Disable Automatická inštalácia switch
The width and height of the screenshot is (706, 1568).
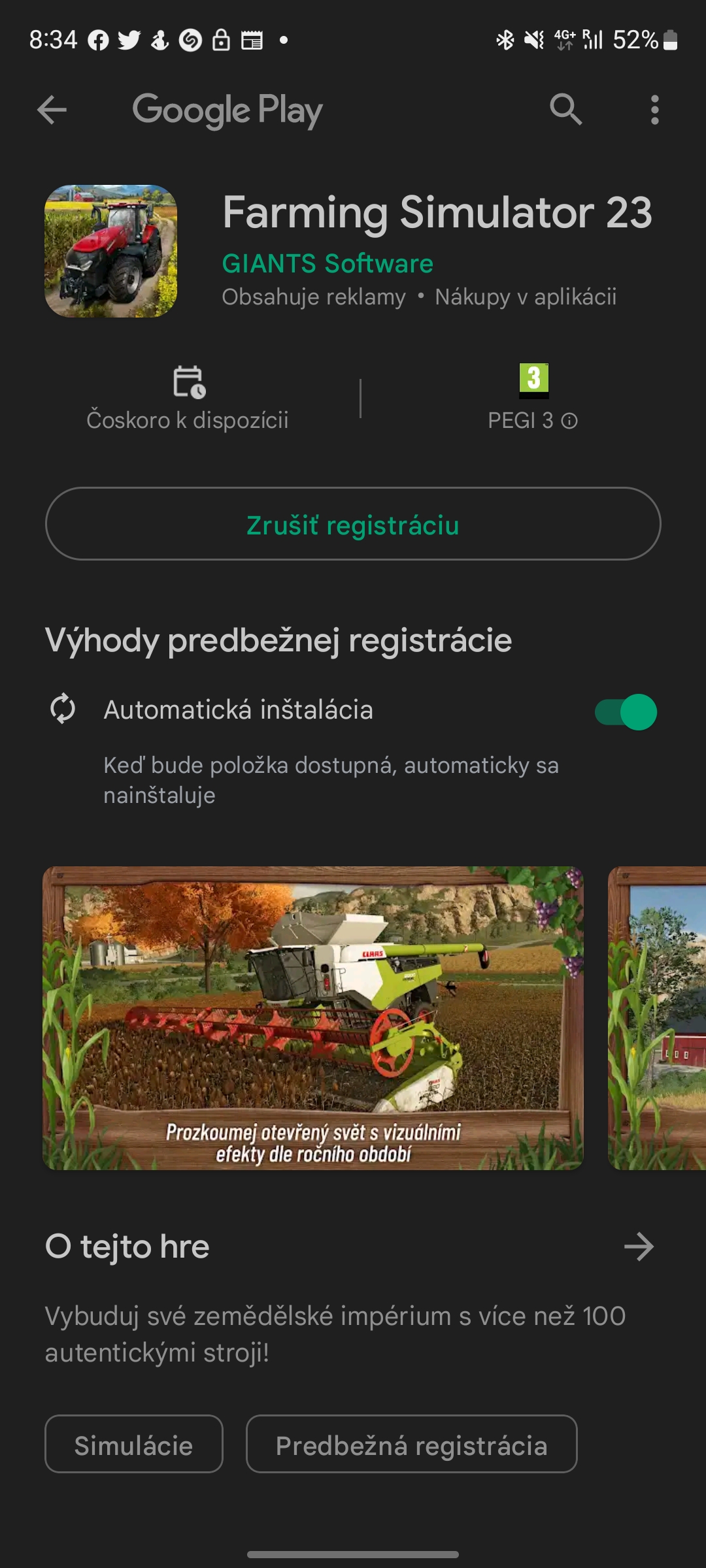(x=626, y=711)
